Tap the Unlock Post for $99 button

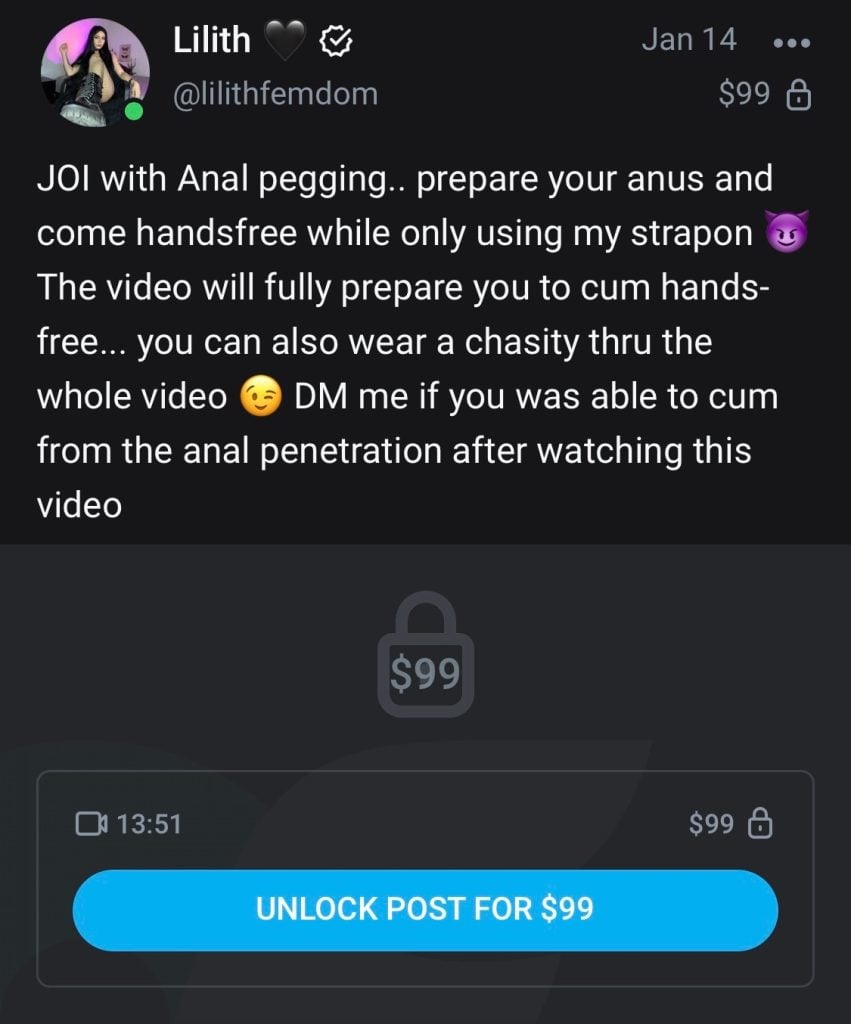tap(425, 909)
